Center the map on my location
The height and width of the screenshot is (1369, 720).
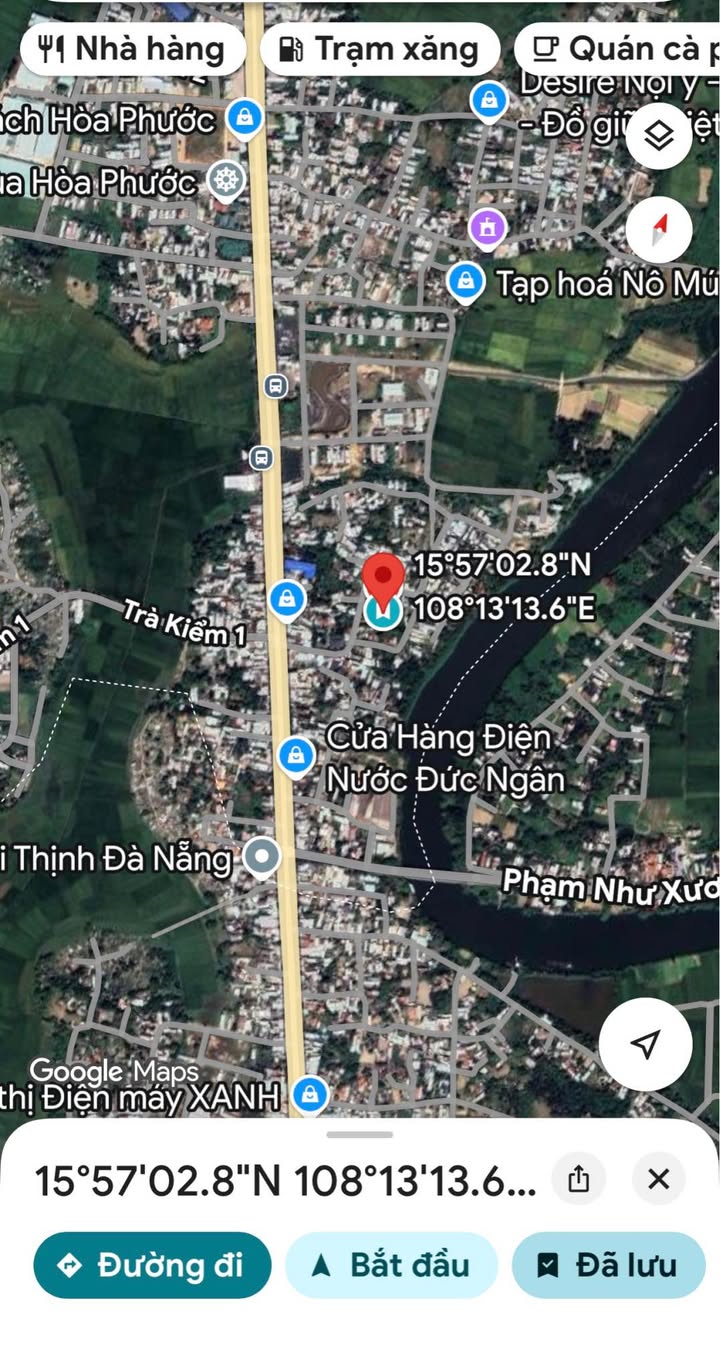pos(645,1044)
